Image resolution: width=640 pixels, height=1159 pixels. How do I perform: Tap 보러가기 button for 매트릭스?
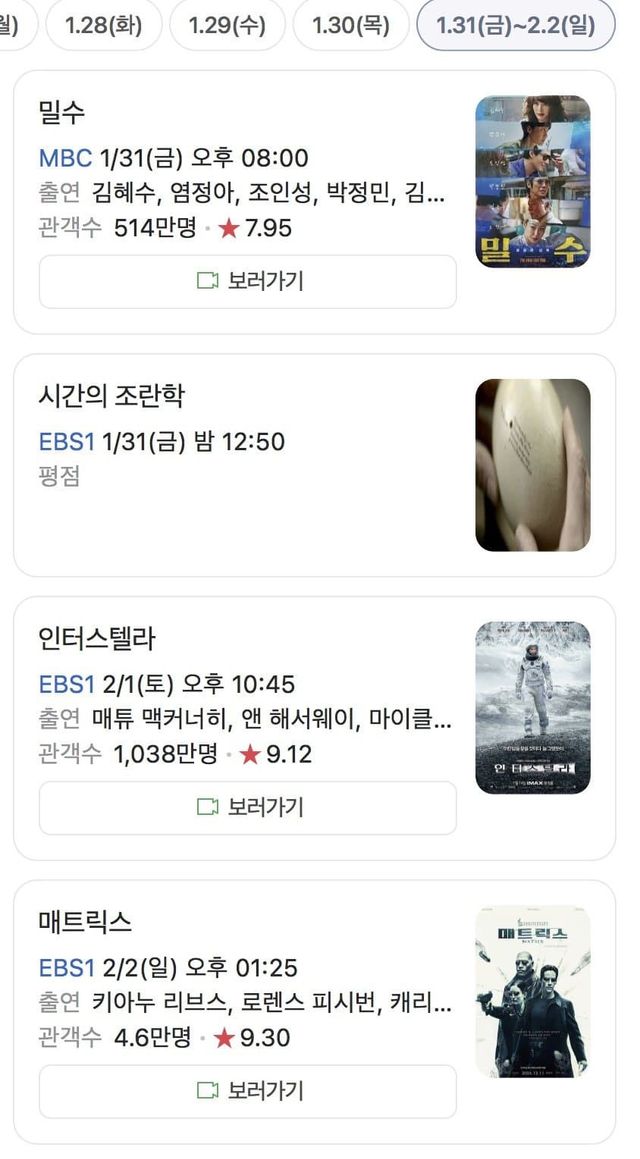(248, 1091)
